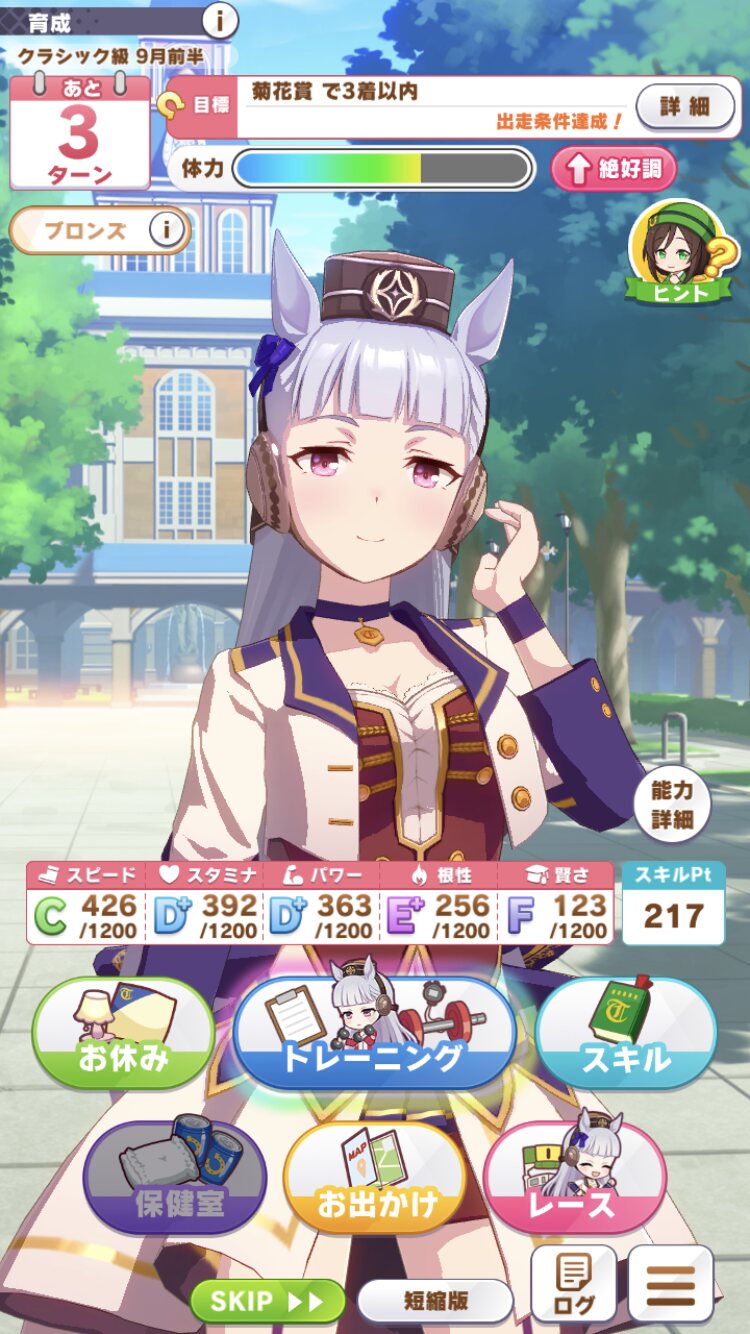Toggle the SKIP button

pos(267,1301)
